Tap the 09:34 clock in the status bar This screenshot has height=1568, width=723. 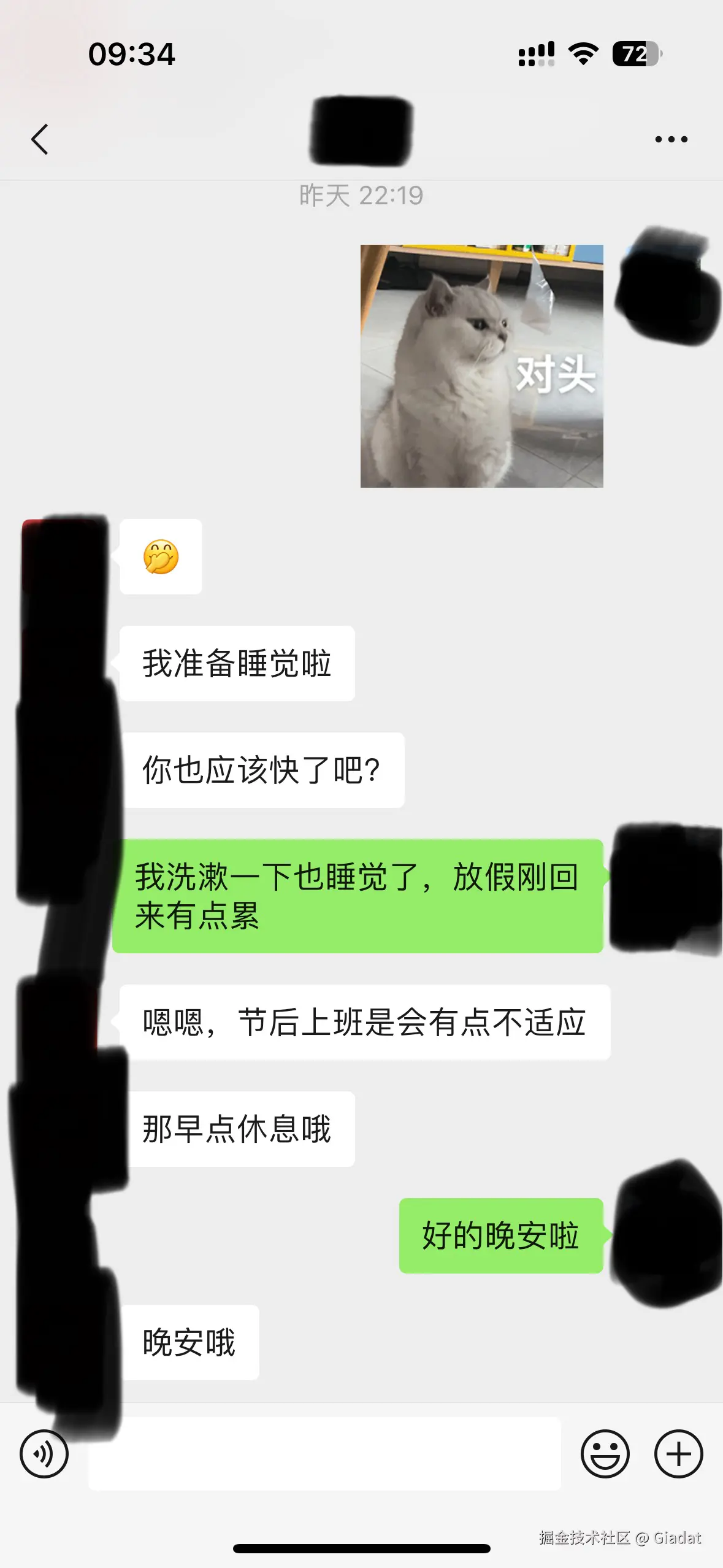131,55
